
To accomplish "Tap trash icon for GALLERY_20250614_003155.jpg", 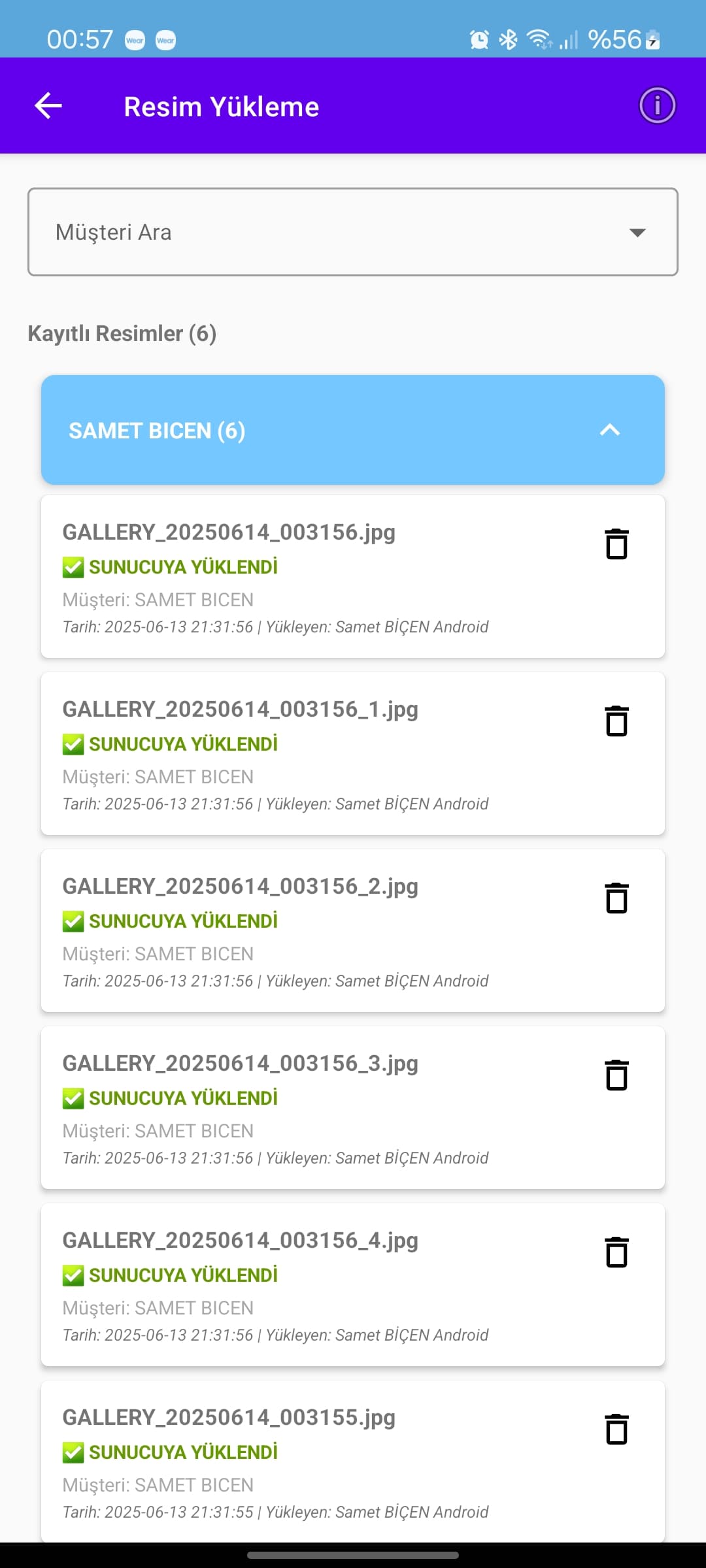I will point(615,1429).
